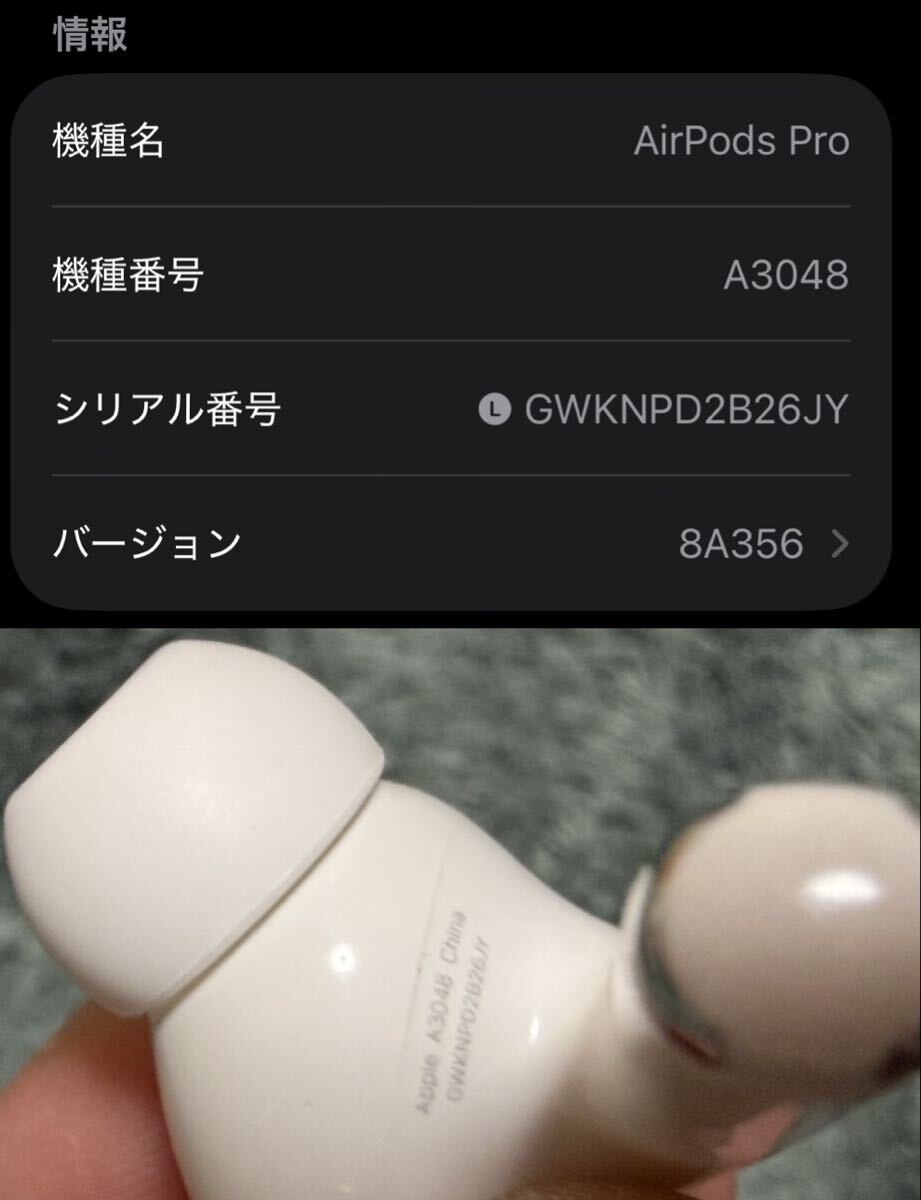Screen dimensions: 921x1200
Task: Open the 機種番号 row
Action: tap(450, 274)
